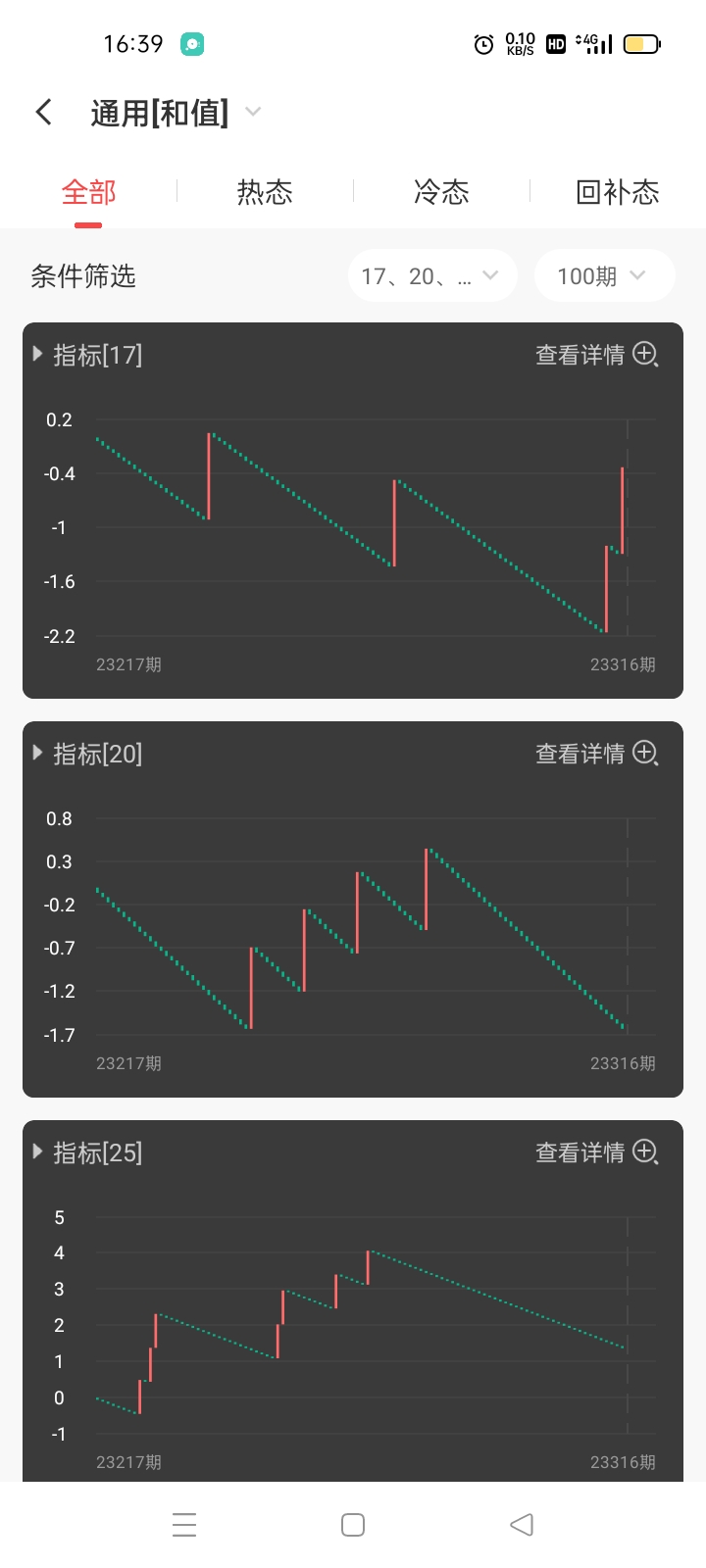This screenshot has height=1568, width=706.
Task: Open the 100期 period selector dropdown
Action: coord(604,275)
